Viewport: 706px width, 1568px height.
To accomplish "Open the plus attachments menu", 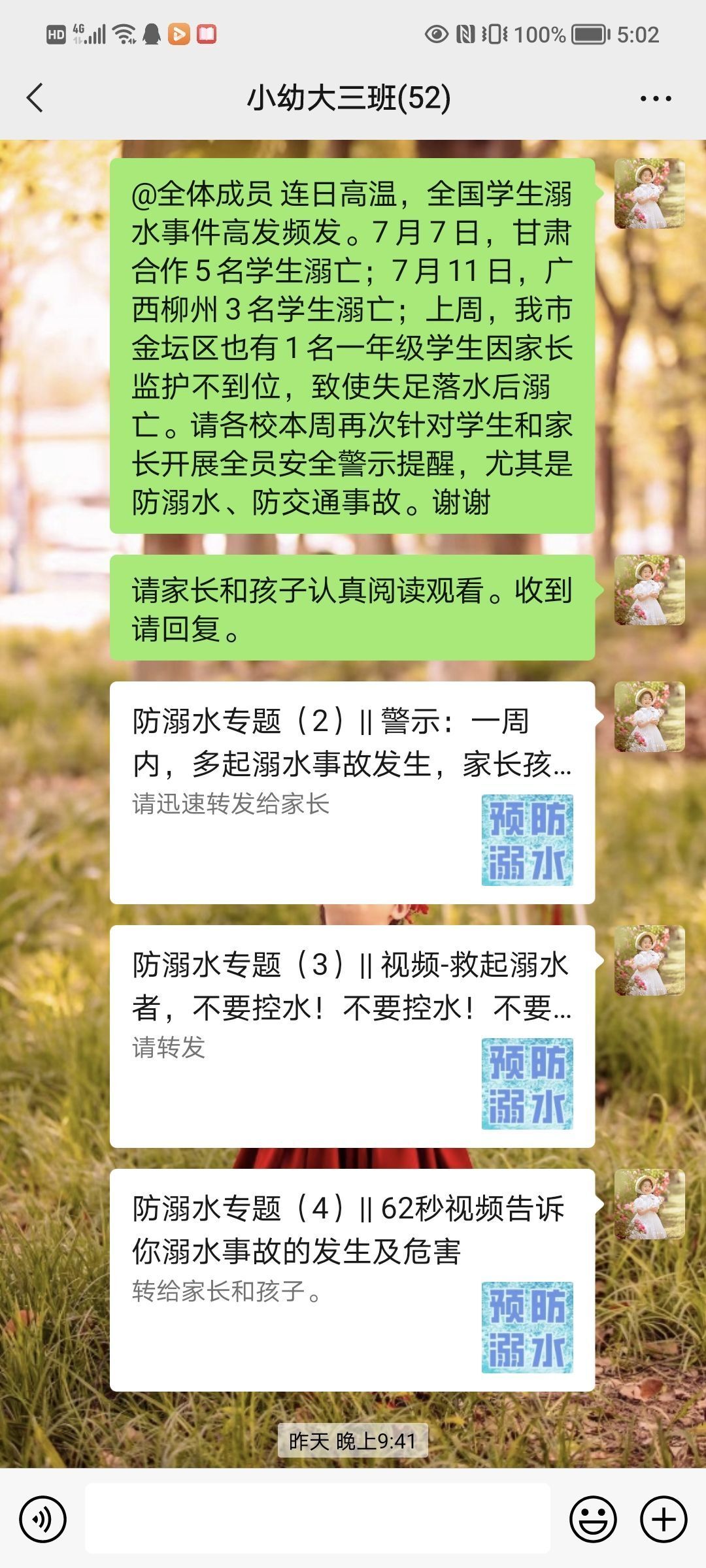I will 664,1520.
